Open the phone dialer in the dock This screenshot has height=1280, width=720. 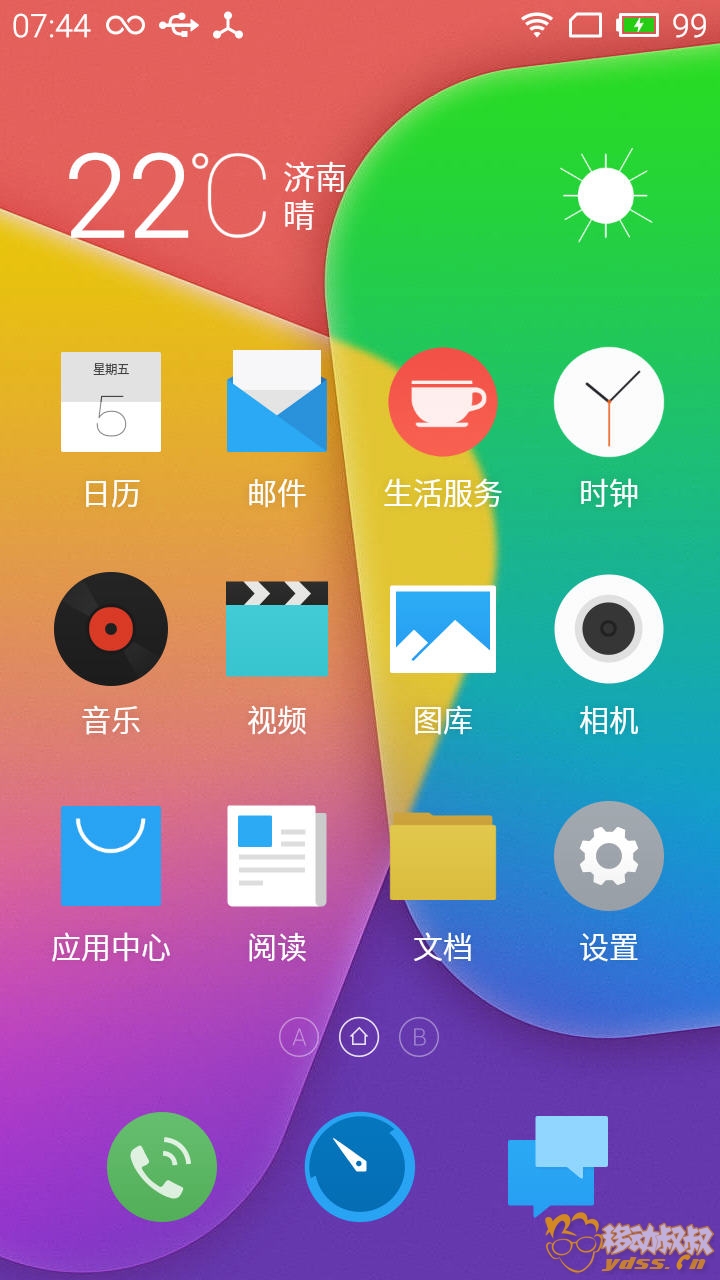(162, 1167)
